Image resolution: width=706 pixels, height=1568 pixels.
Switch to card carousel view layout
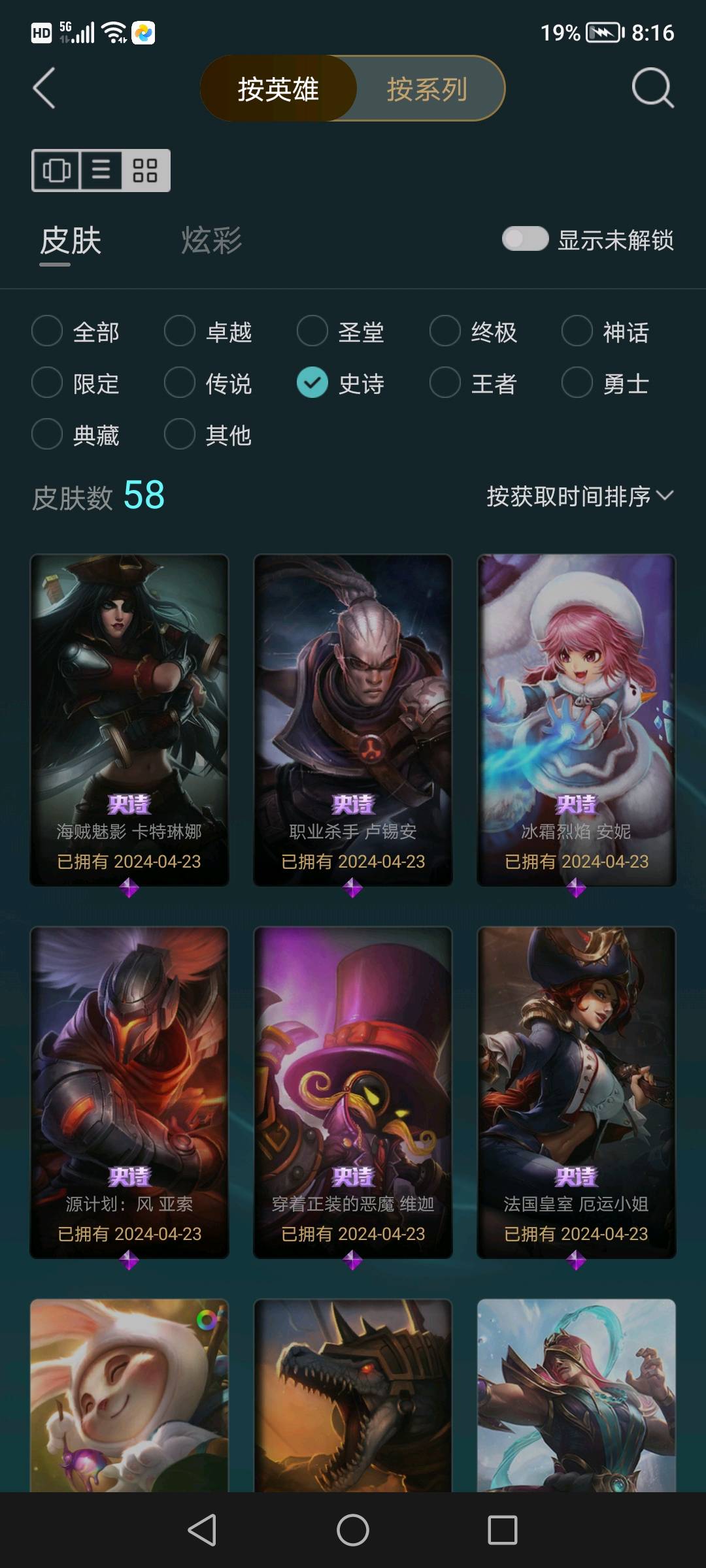[56, 171]
